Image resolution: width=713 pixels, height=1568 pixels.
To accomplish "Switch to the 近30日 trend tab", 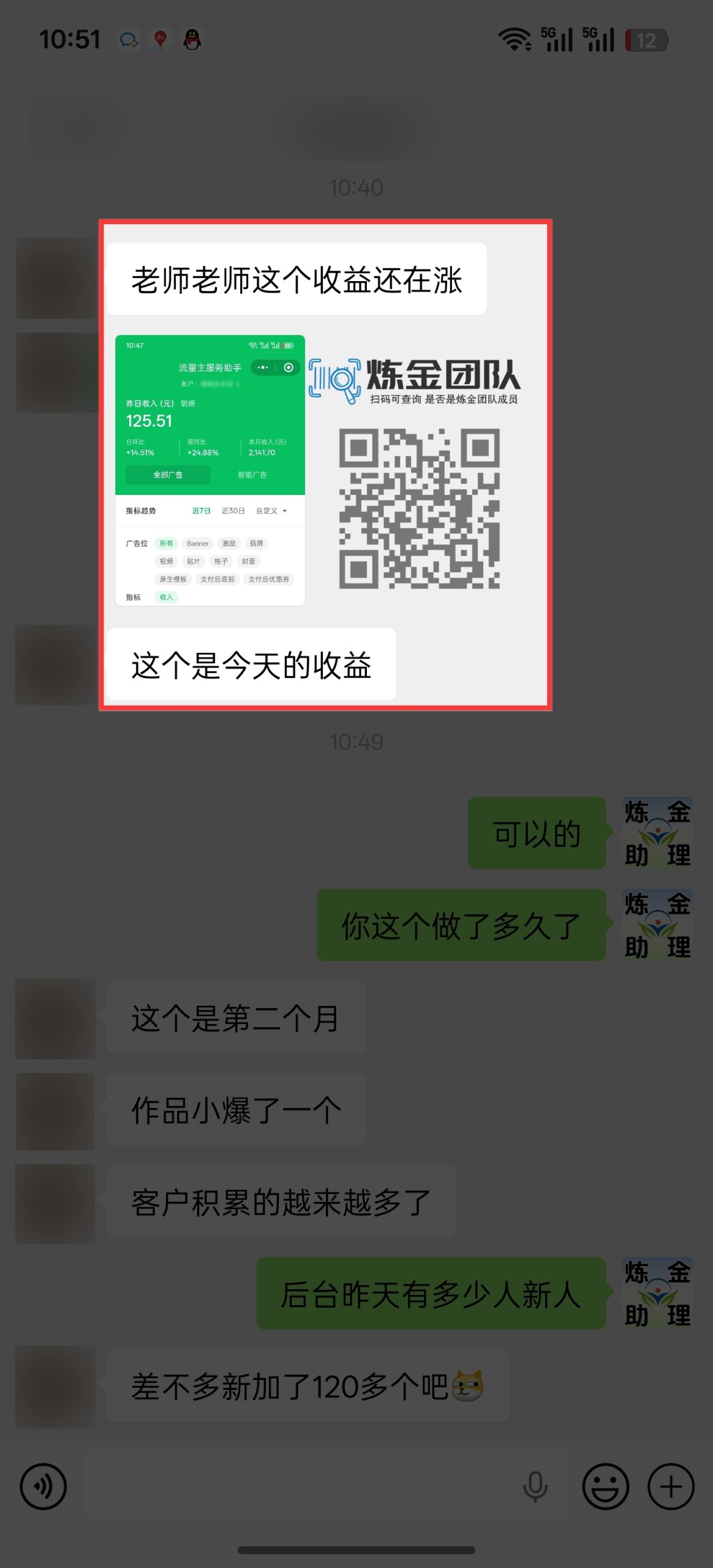I will [233, 510].
